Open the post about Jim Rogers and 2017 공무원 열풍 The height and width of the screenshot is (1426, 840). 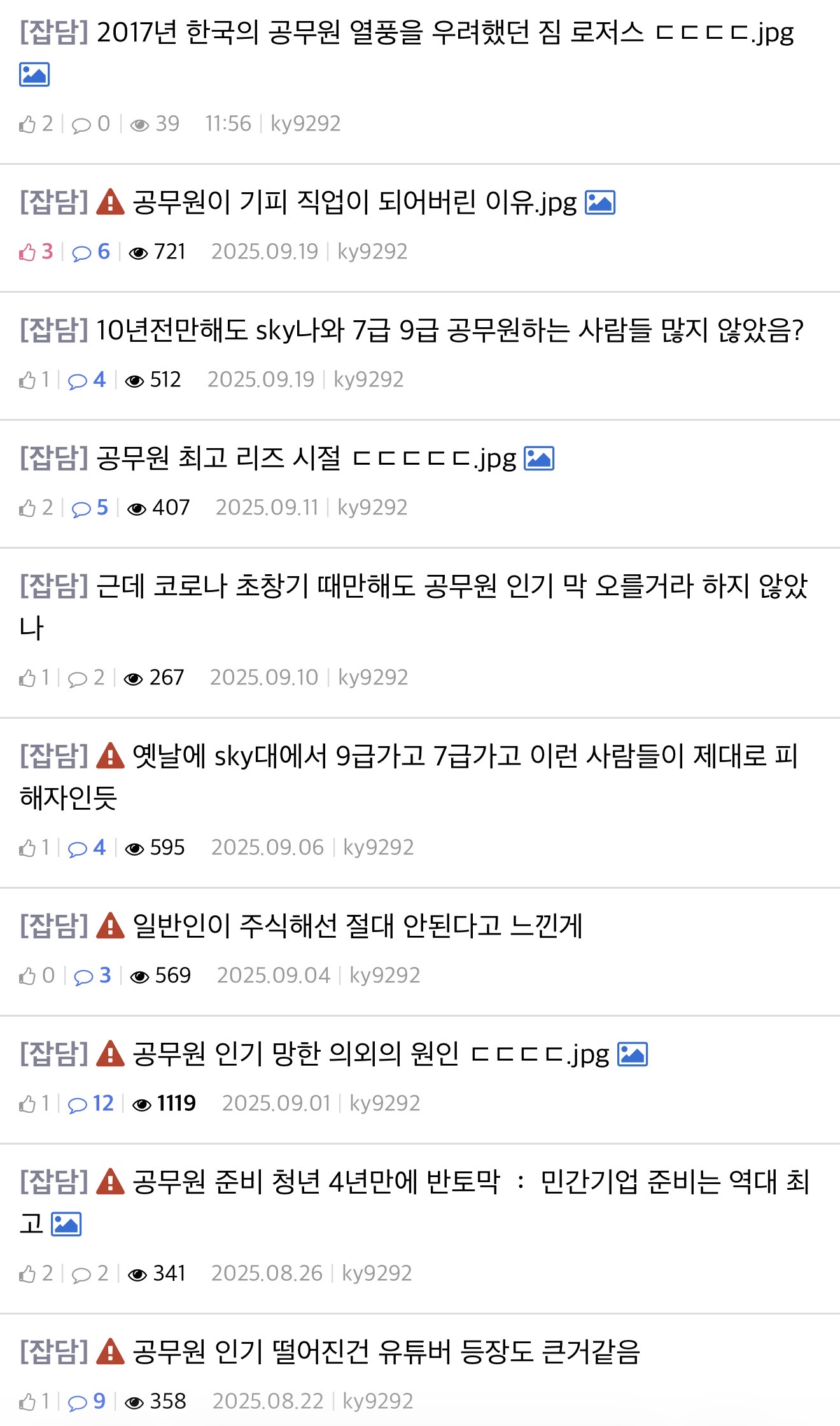point(445,33)
